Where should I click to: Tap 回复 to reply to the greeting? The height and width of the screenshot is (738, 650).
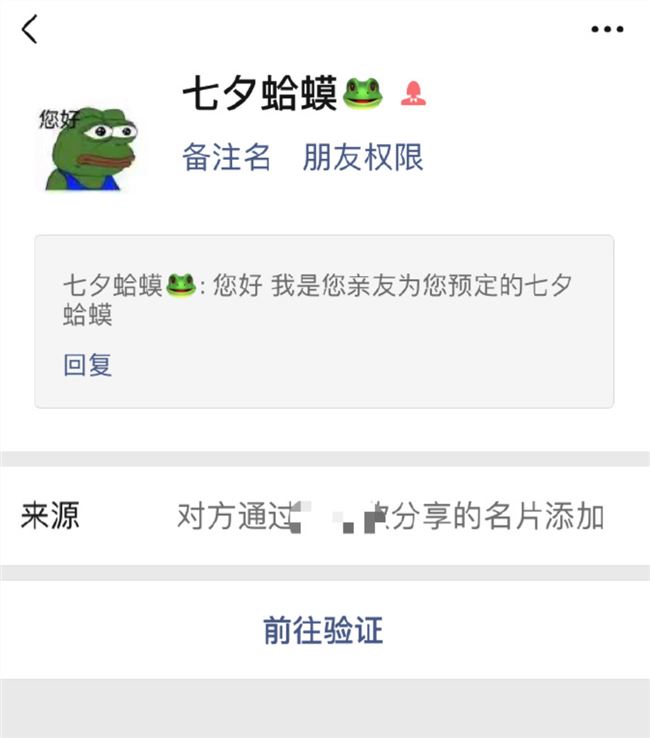pyautogui.click(x=88, y=365)
